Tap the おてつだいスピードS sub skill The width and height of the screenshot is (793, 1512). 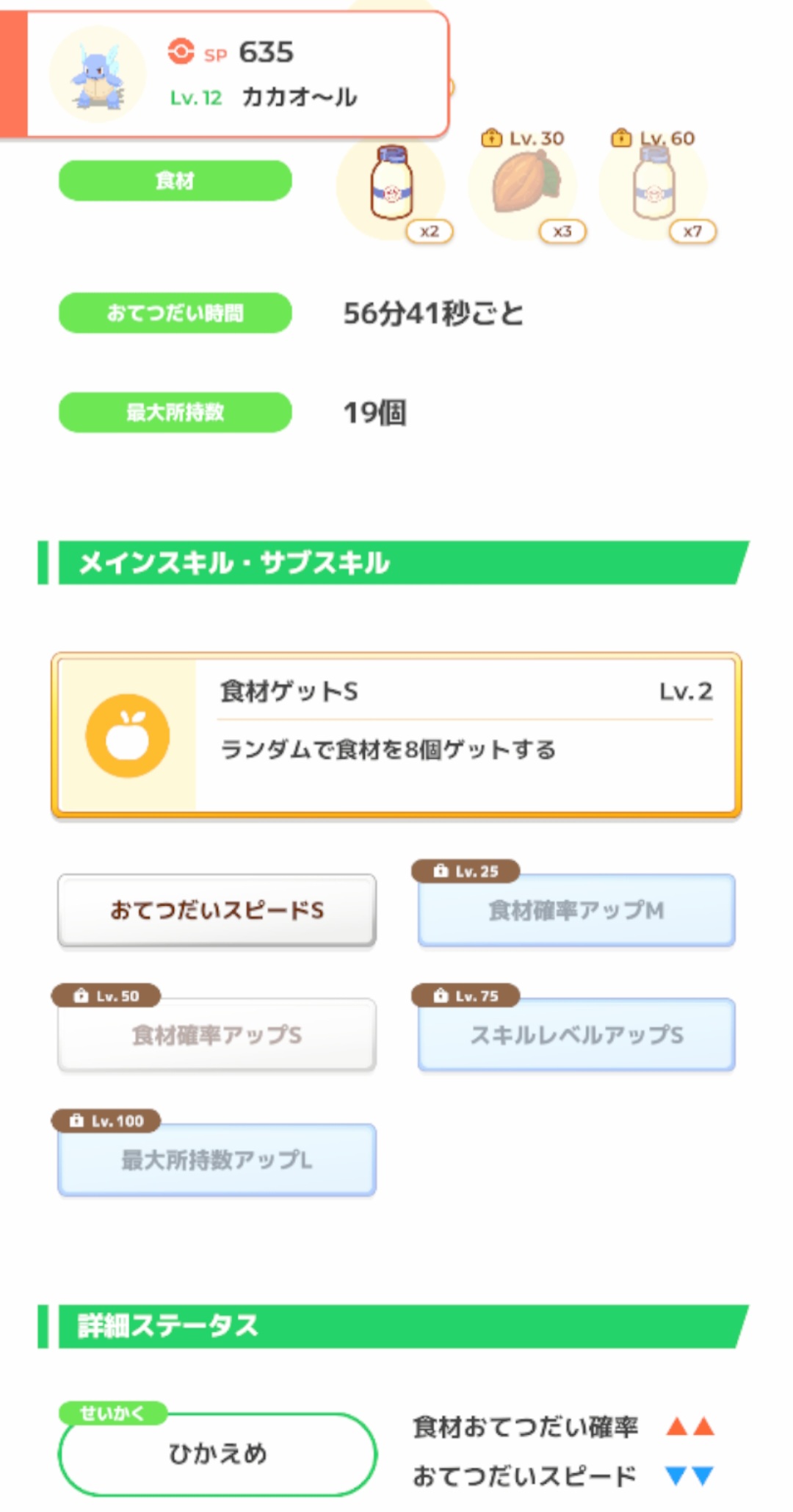(x=217, y=910)
